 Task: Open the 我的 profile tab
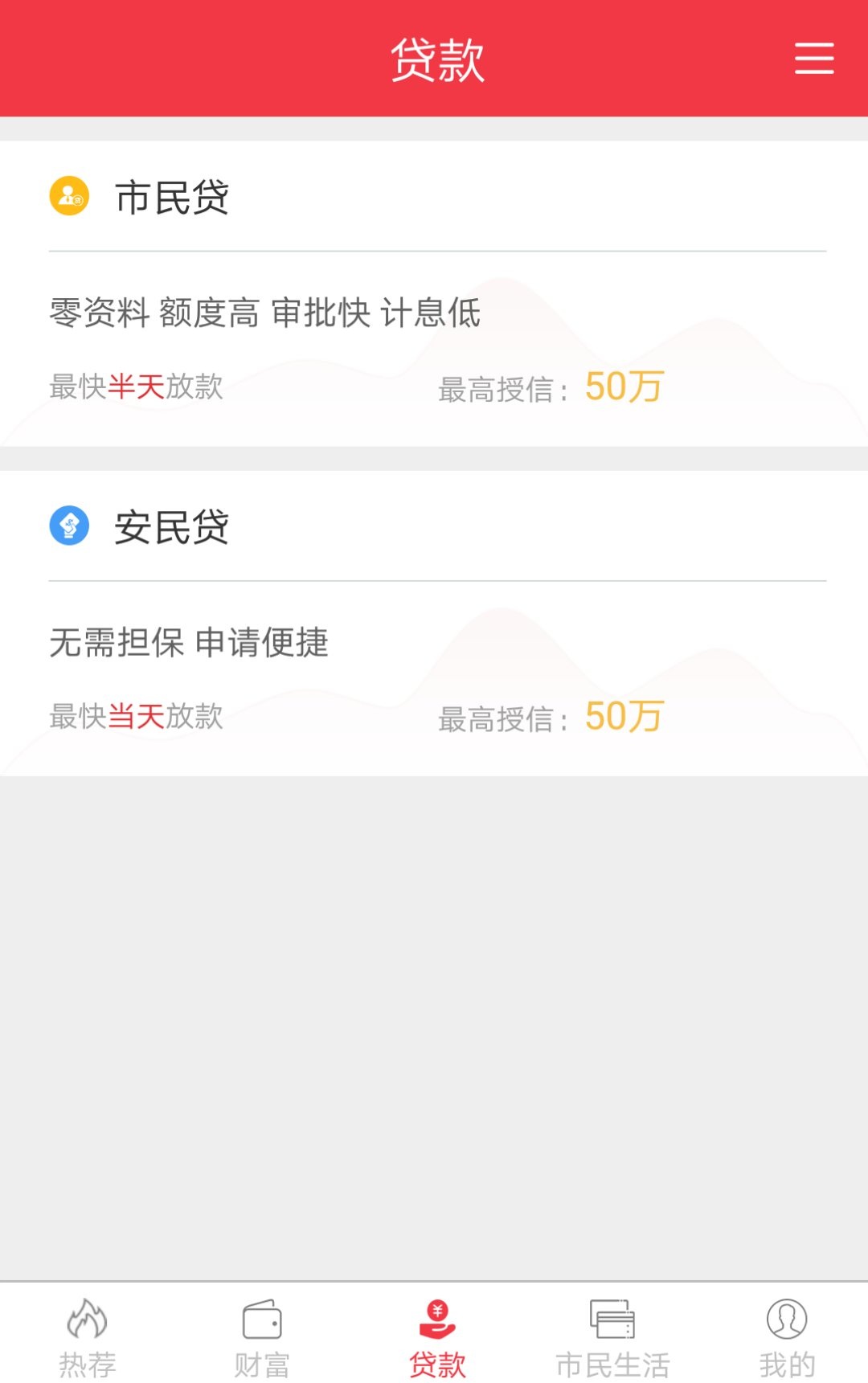pos(787,1337)
